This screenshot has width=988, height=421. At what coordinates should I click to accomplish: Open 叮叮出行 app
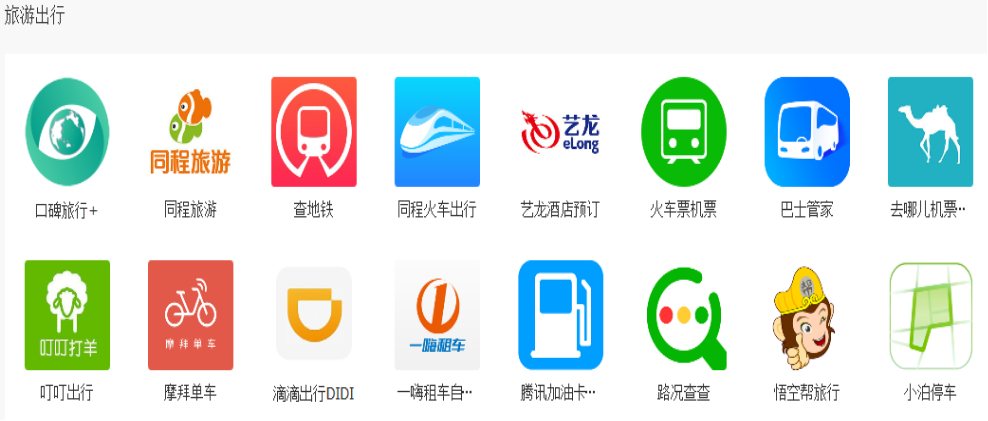pyautogui.click(x=67, y=316)
